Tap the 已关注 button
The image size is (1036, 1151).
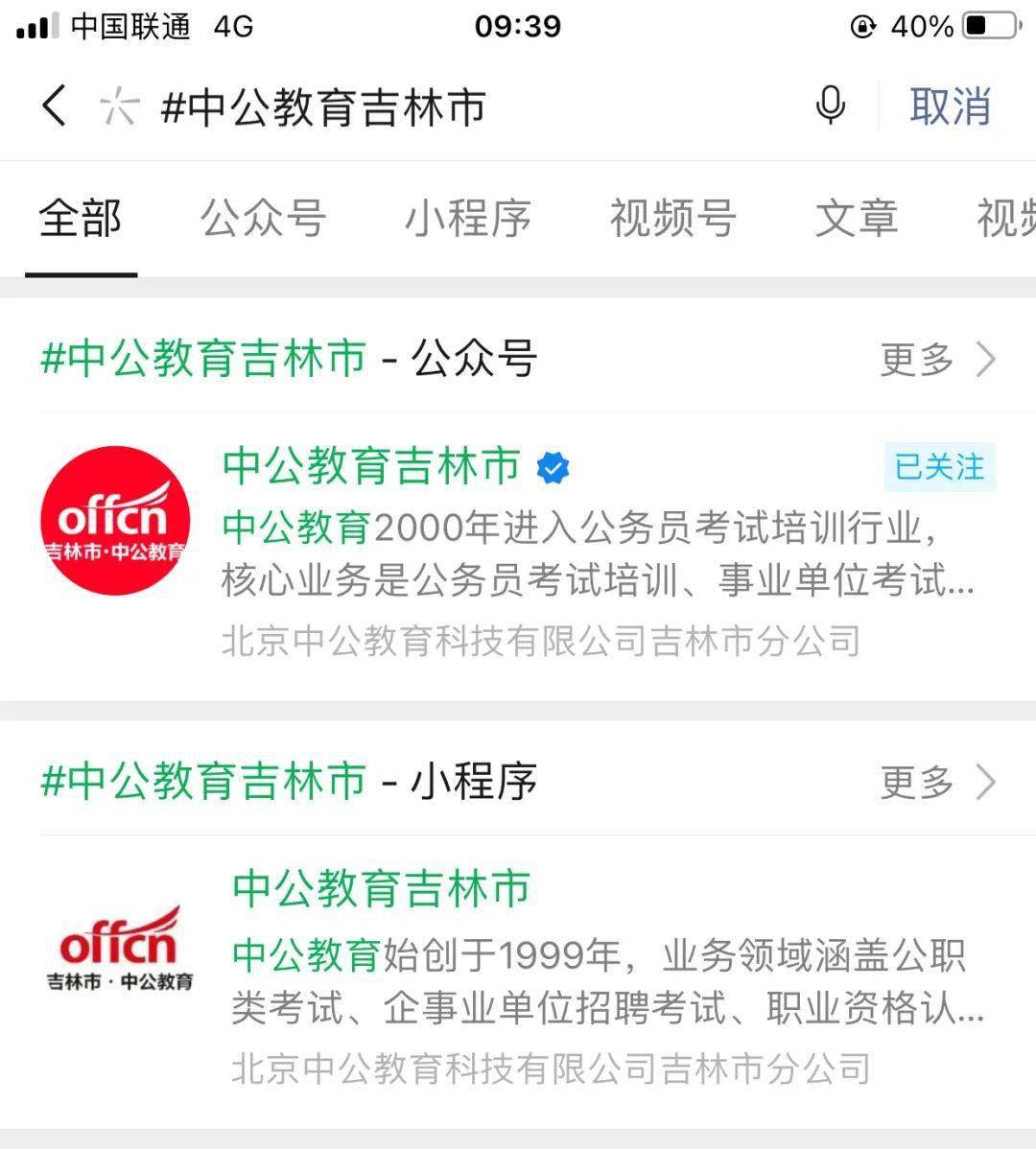click(x=939, y=467)
